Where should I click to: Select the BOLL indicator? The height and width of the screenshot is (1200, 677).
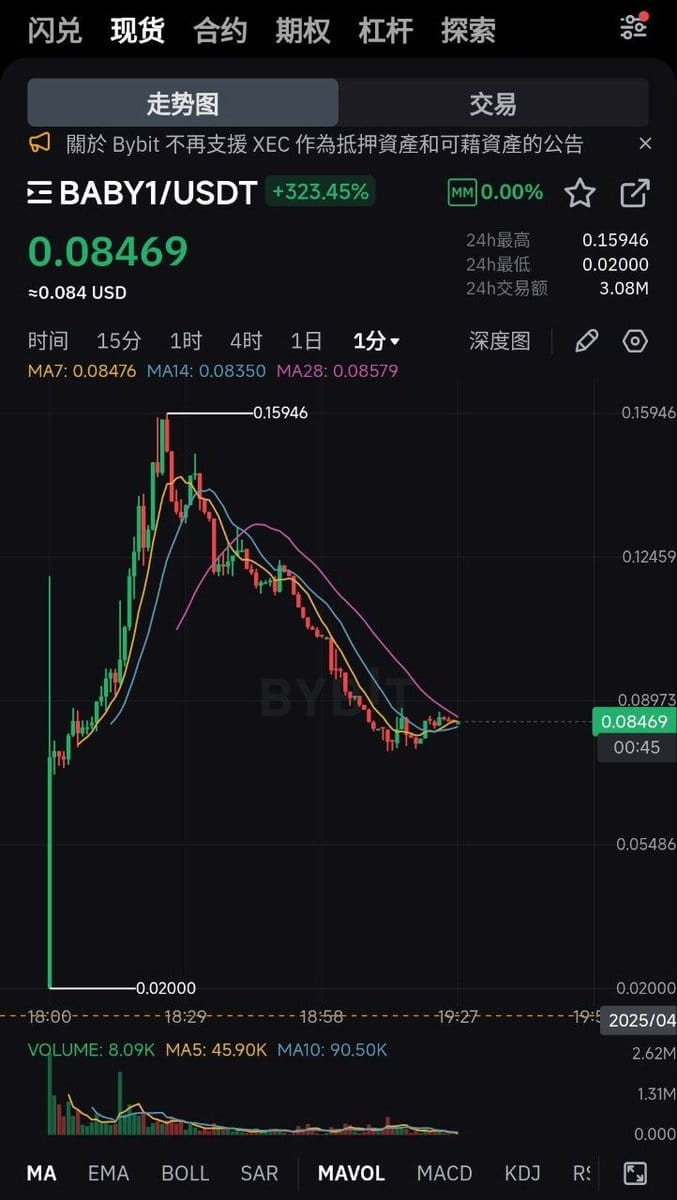(x=185, y=1173)
